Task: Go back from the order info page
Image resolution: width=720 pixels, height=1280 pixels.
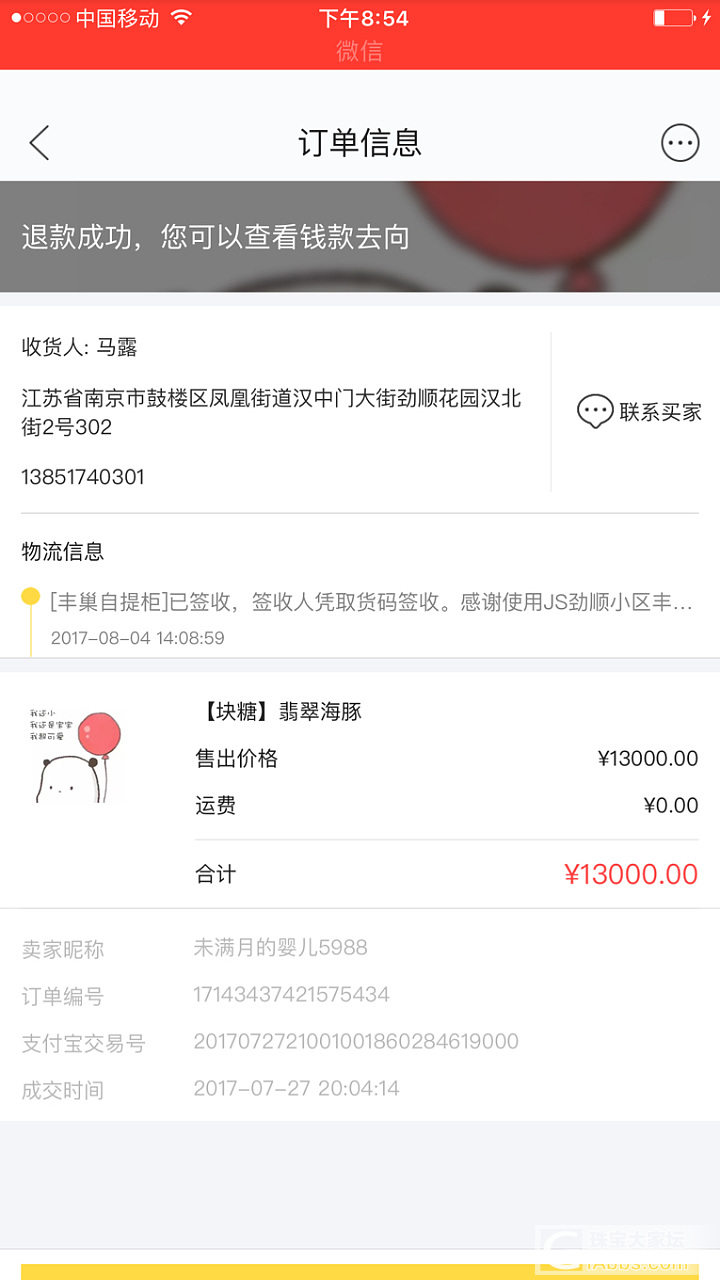Action: tap(39, 143)
